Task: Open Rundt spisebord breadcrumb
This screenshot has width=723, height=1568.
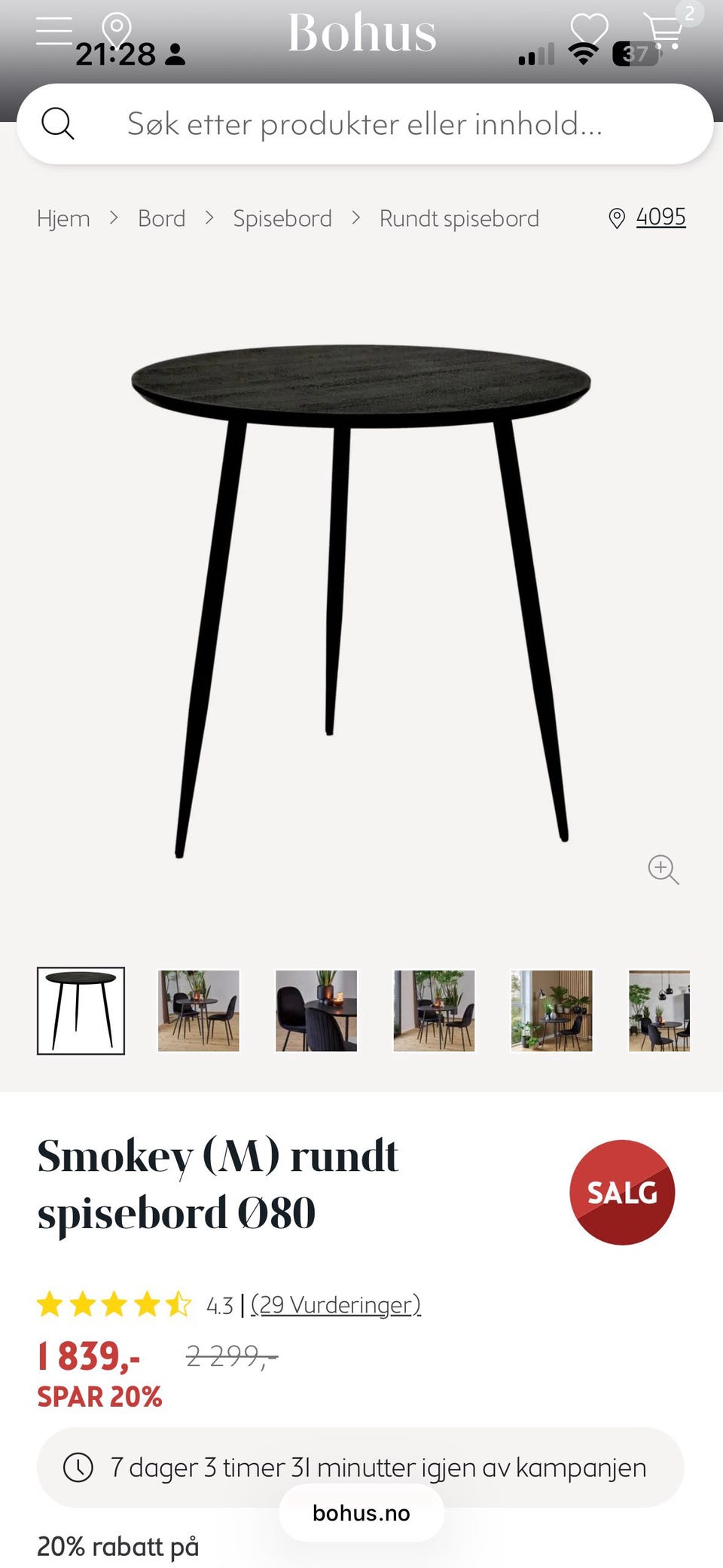Action: 459,219
